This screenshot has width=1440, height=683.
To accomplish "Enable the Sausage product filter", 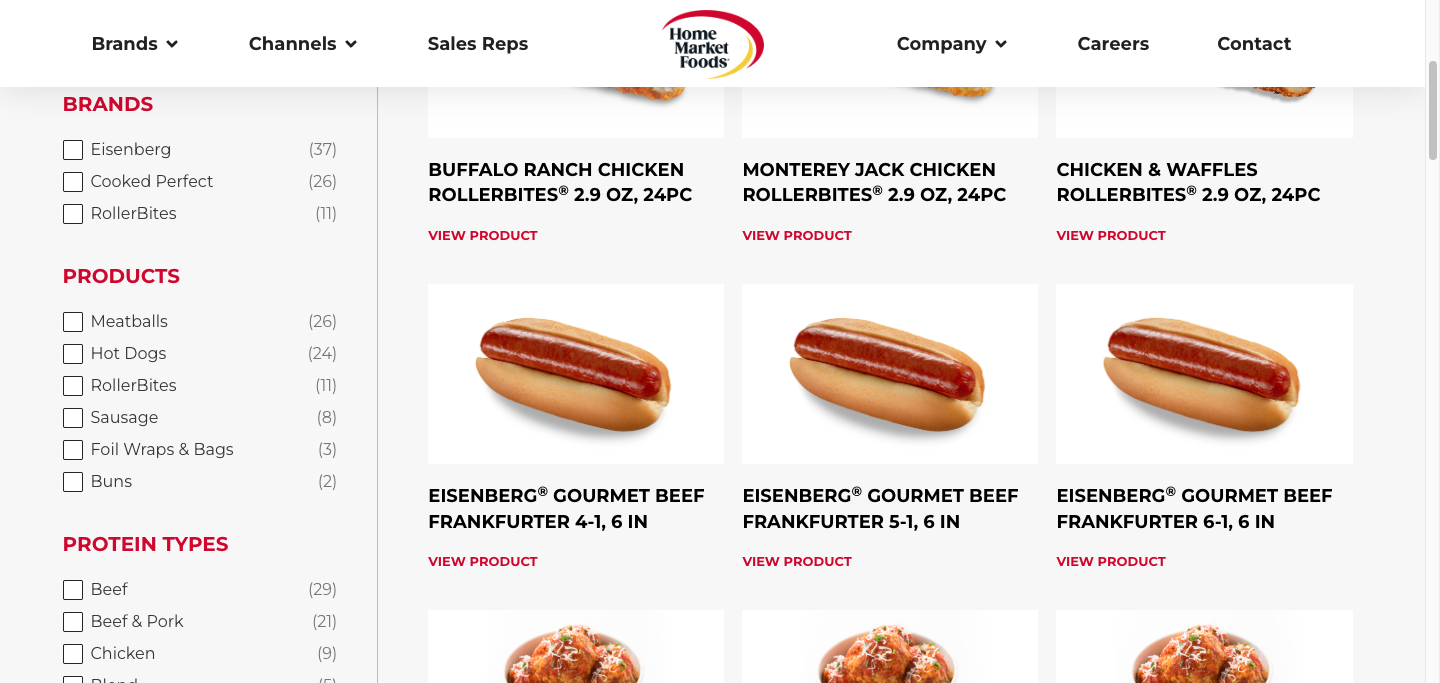I will 73,418.
